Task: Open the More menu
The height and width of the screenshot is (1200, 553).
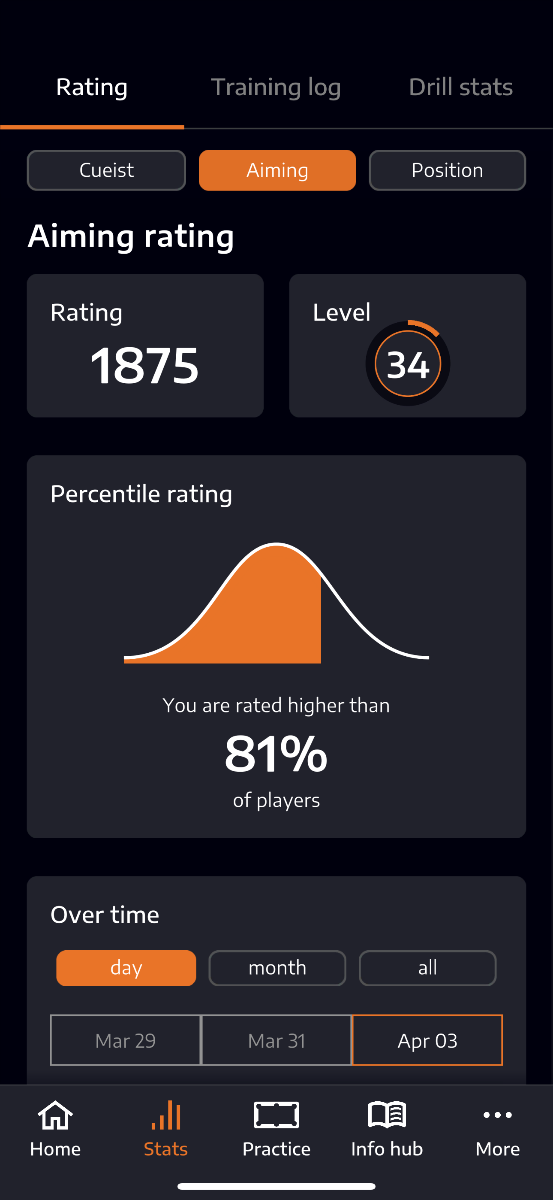Action: pyautogui.click(x=498, y=1130)
